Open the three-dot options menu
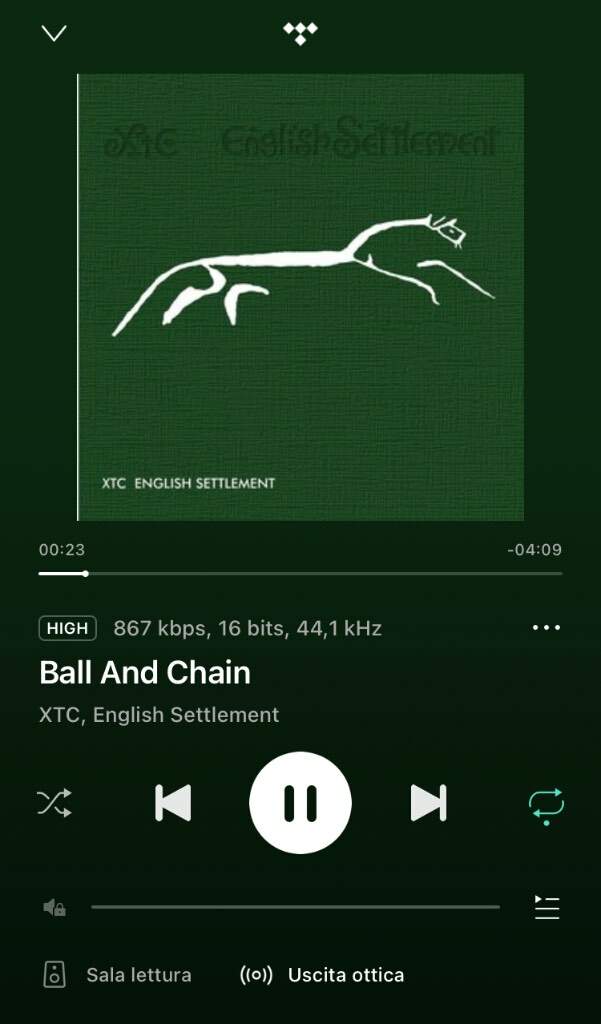 [x=546, y=628]
